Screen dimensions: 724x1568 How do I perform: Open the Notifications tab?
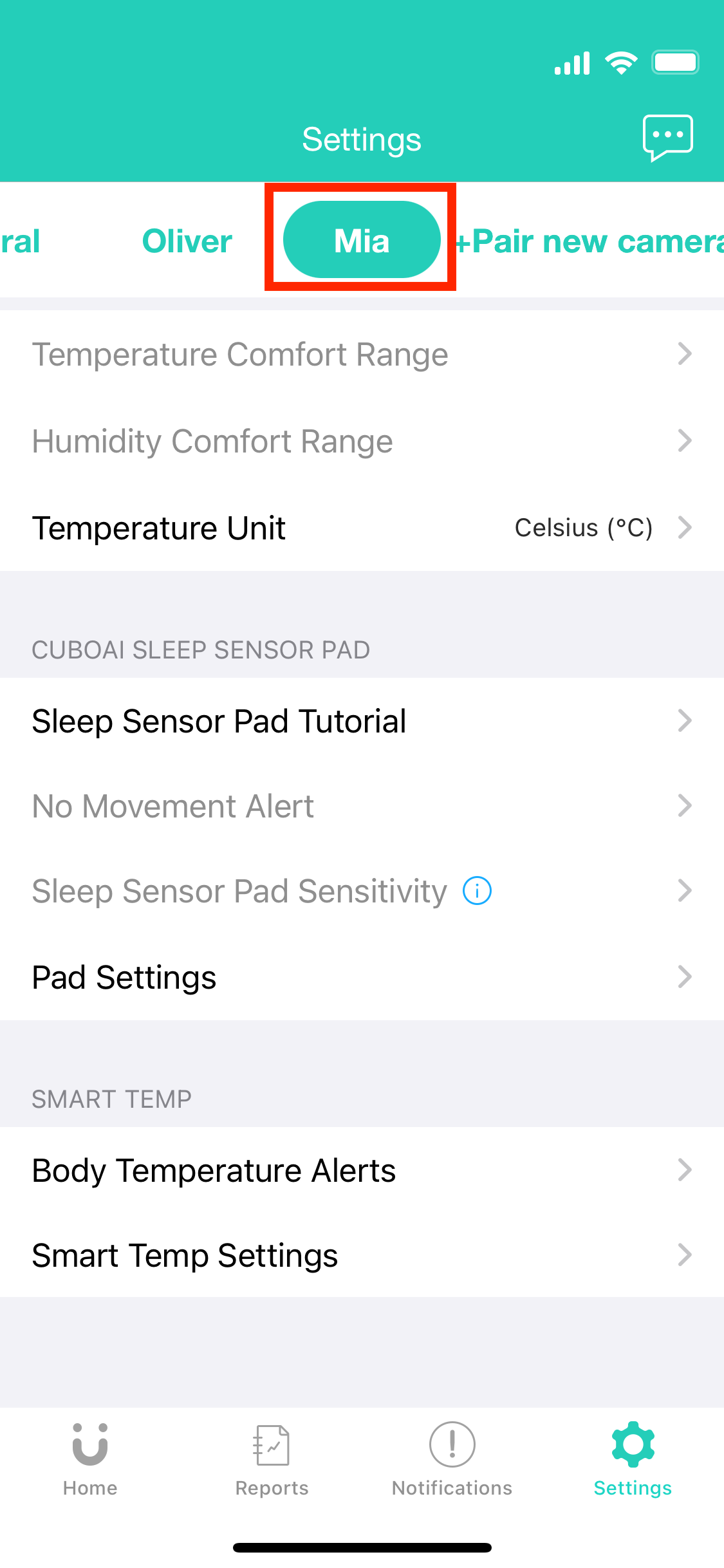point(452,1459)
